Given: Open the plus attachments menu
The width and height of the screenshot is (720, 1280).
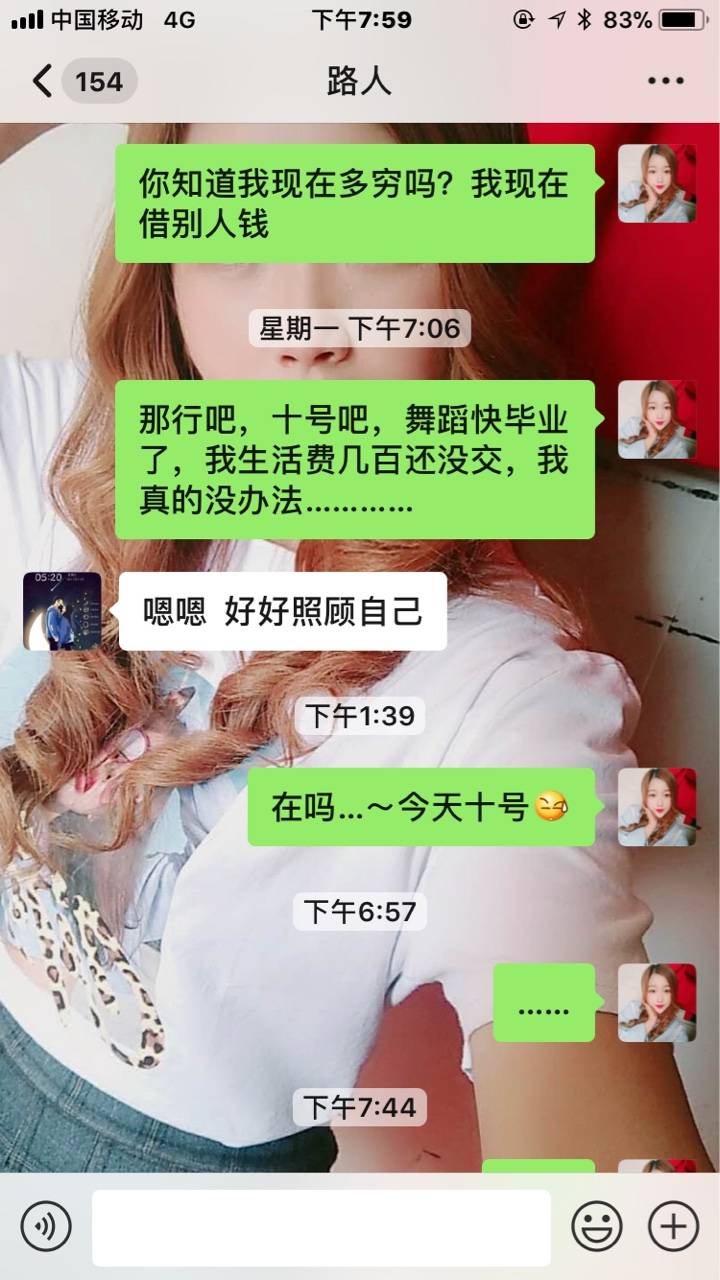Looking at the screenshot, I should click(673, 1226).
